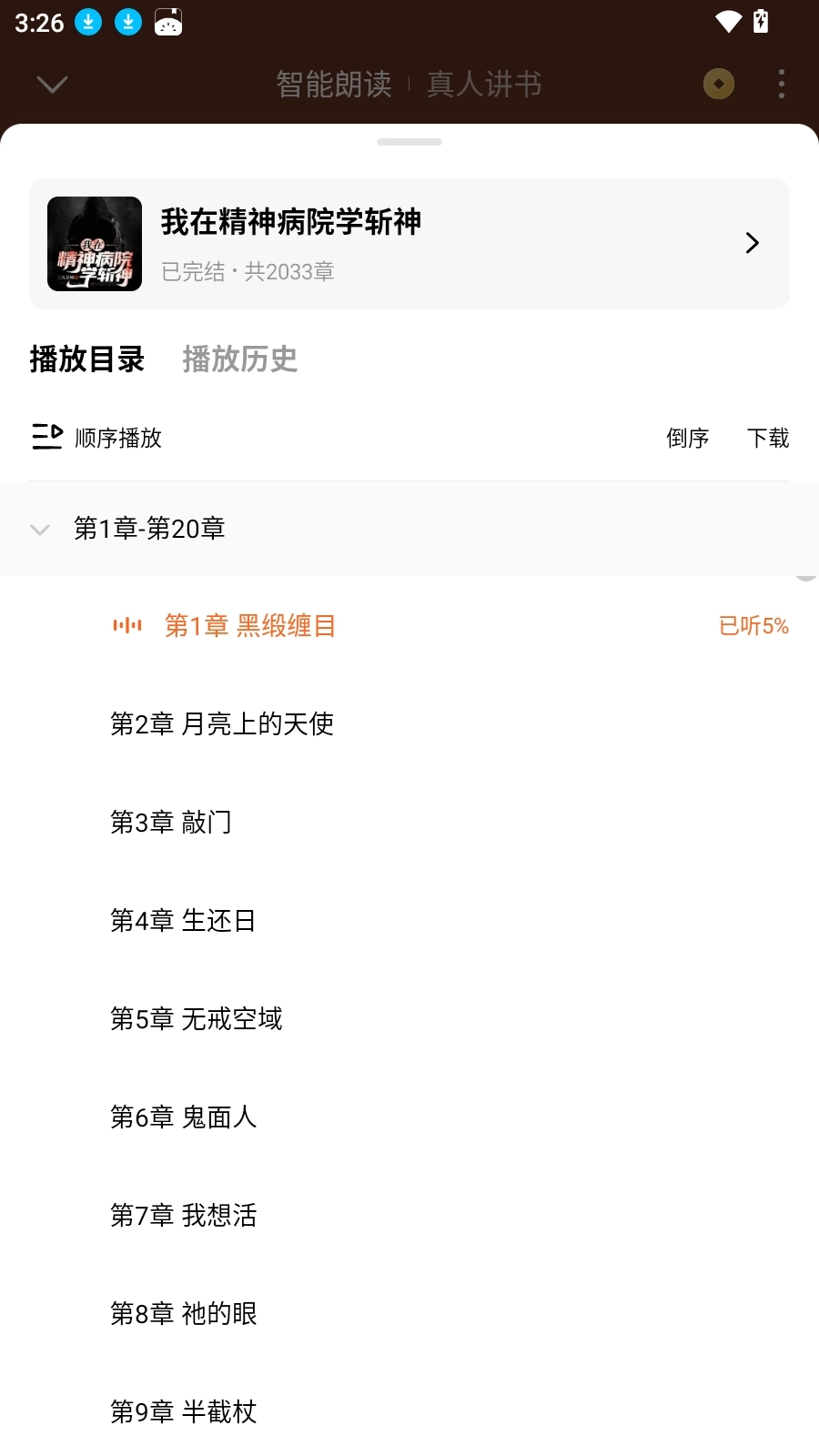Image resolution: width=819 pixels, height=1456 pixels.
Task: Select the 播放目录 tab
Action: (87, 359)
